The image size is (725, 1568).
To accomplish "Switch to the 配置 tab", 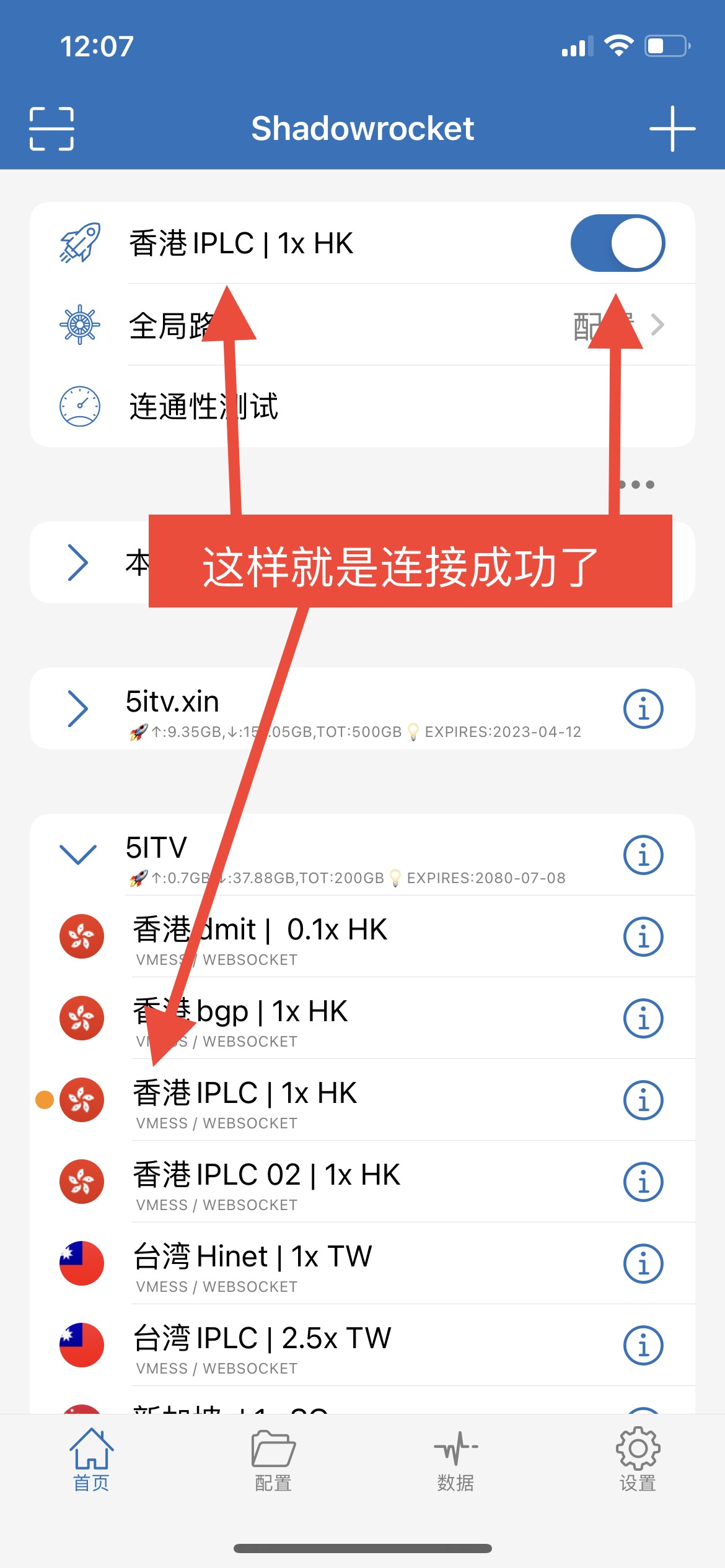I will point(273,1460).
